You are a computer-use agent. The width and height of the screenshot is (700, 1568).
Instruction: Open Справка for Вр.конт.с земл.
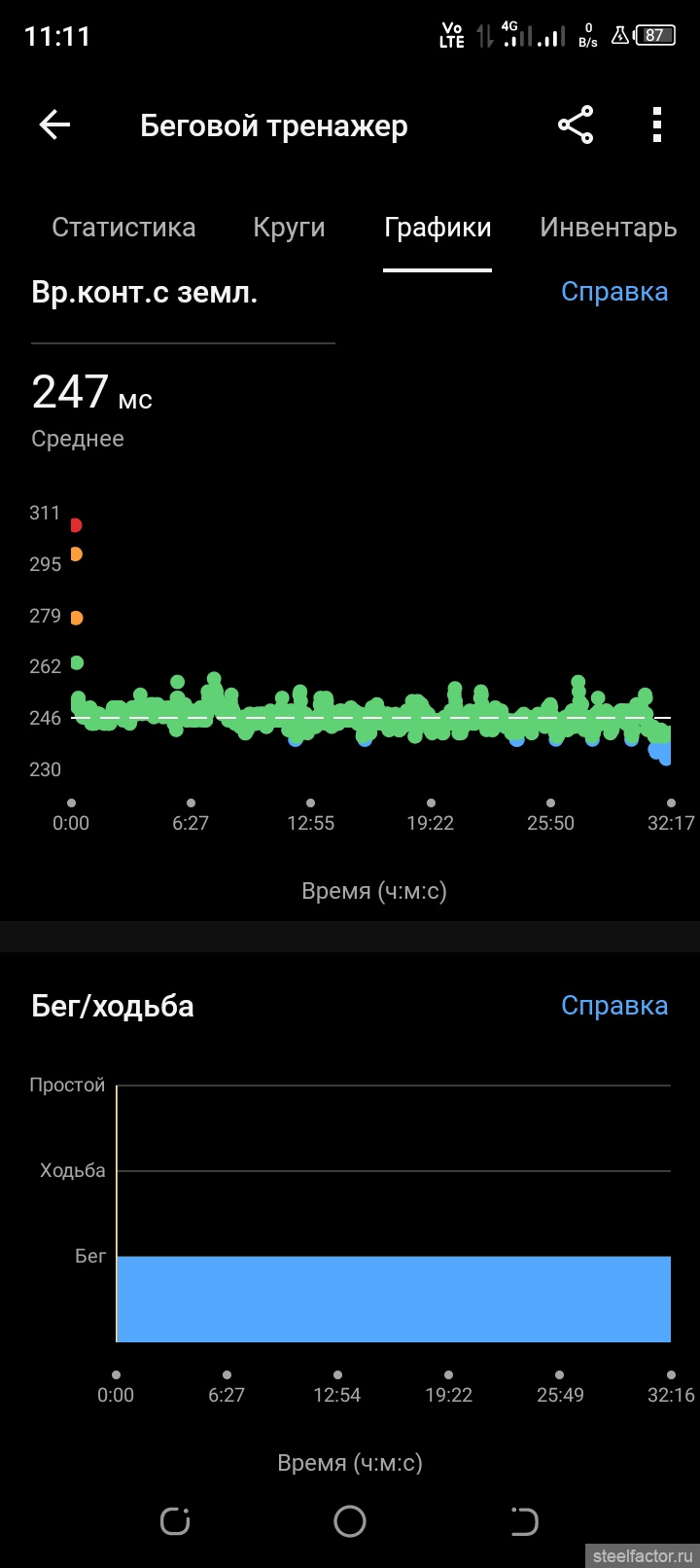(614, 292)
